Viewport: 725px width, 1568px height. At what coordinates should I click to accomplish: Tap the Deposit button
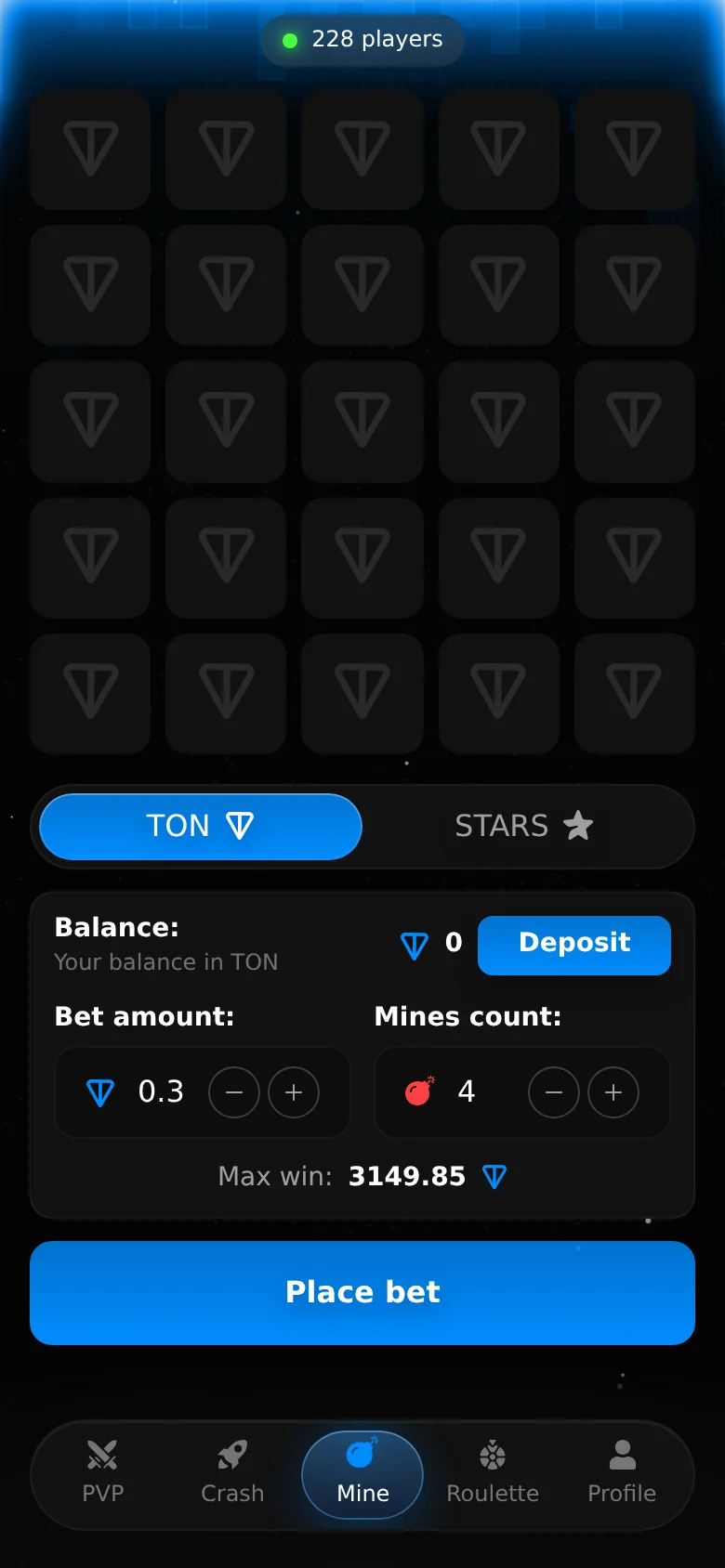click(x=574, y=945)
